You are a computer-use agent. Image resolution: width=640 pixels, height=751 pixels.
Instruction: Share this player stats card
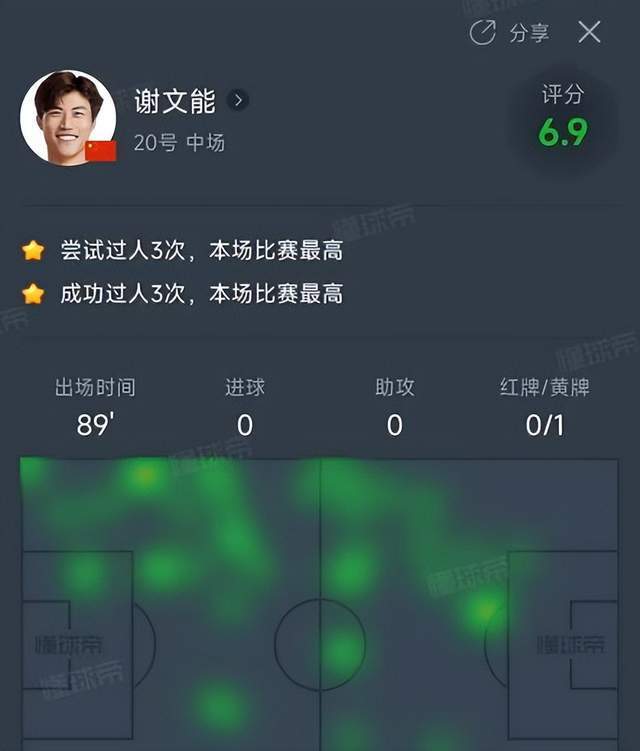coord(509,33)
